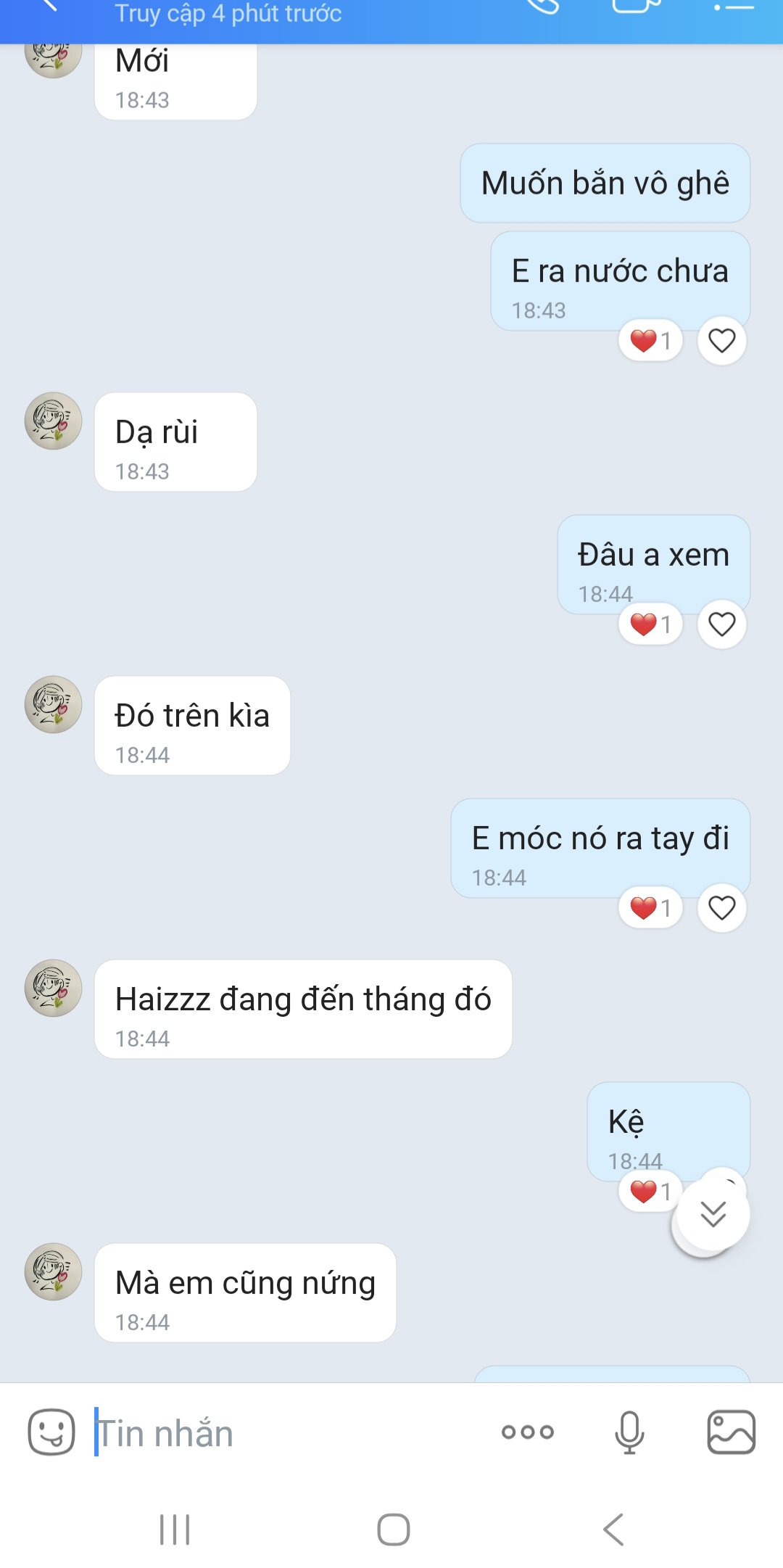This screenshot has height=1568, width=783.
Task: Go to the home screen
Action: (393, 1530)
